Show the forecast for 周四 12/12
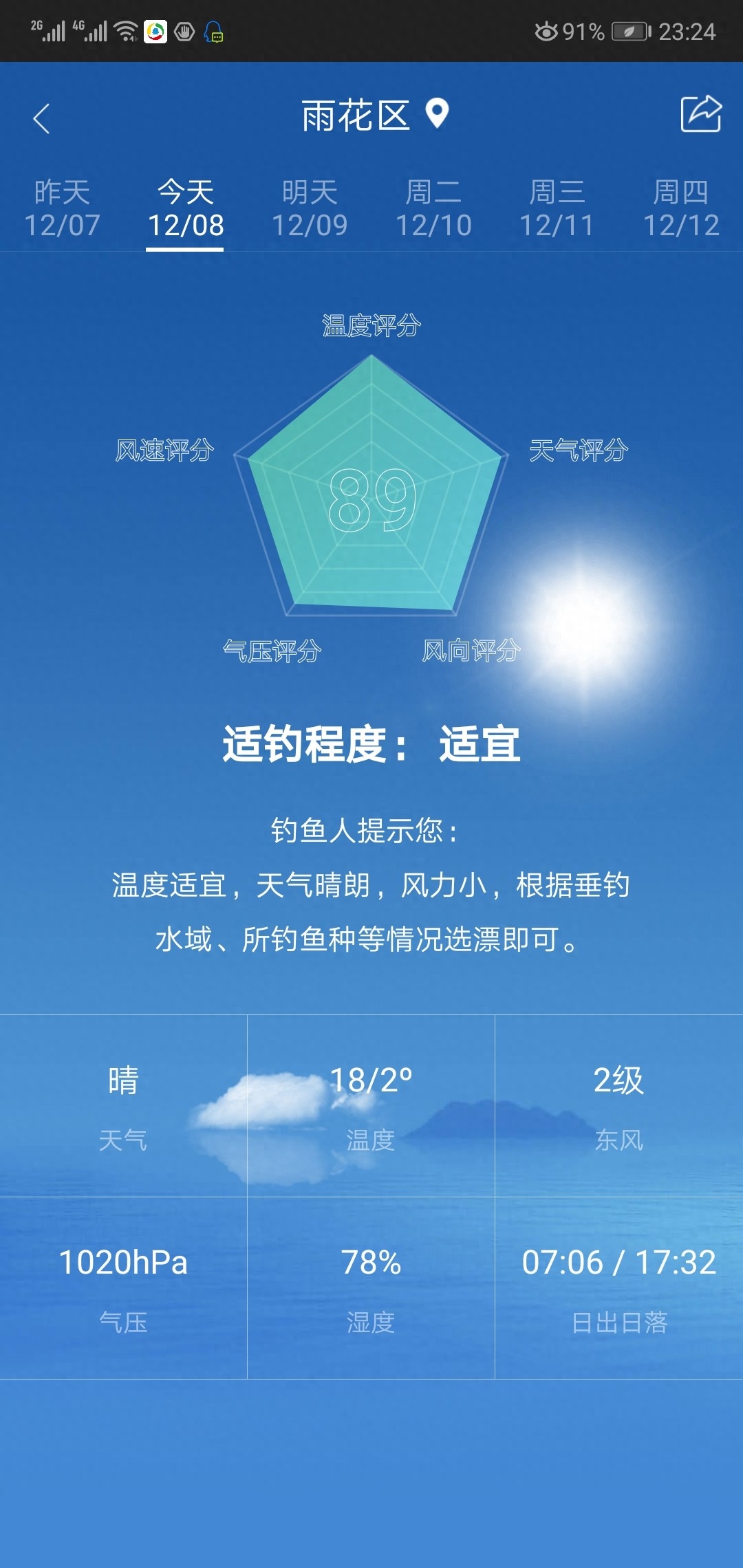This screenshot has width=743, height=1568. click(681, 208)
